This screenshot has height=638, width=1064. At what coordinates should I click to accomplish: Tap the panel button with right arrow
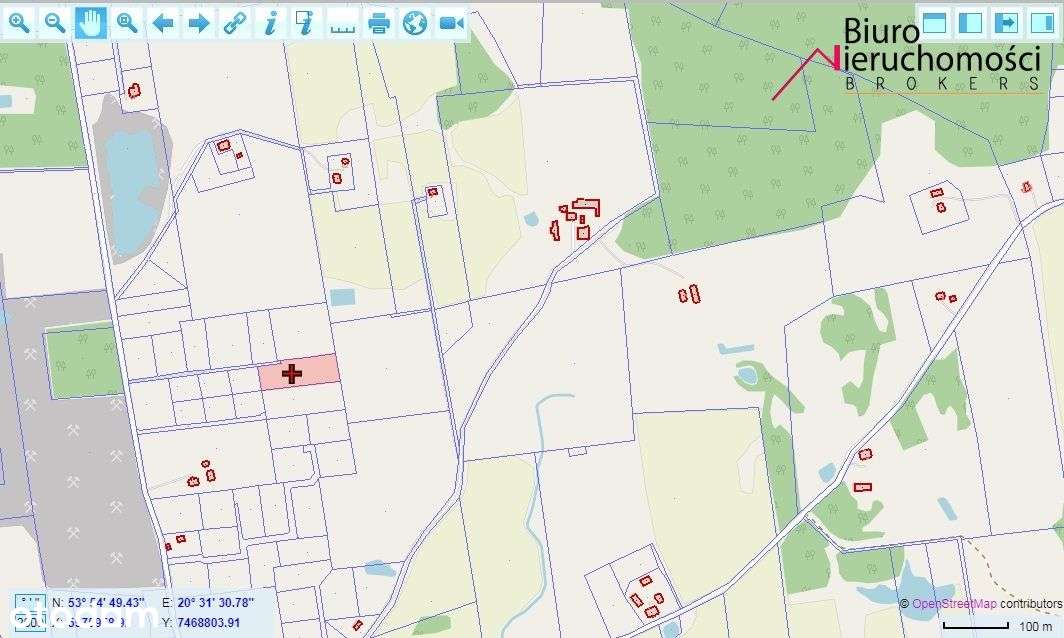[1007, 23]
